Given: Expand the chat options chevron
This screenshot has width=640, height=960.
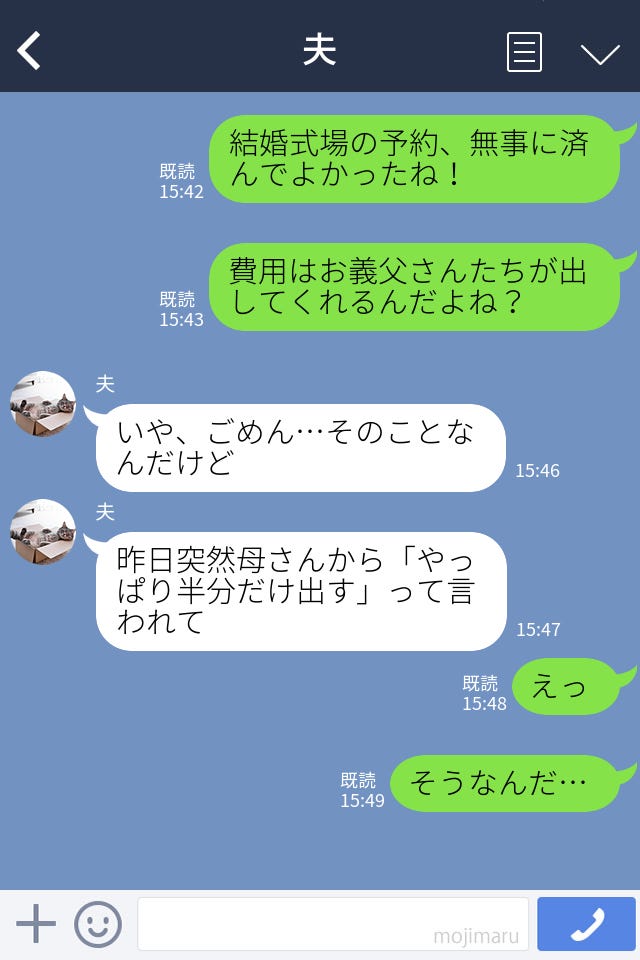Looking at the screenshot, I should [600, 53].
